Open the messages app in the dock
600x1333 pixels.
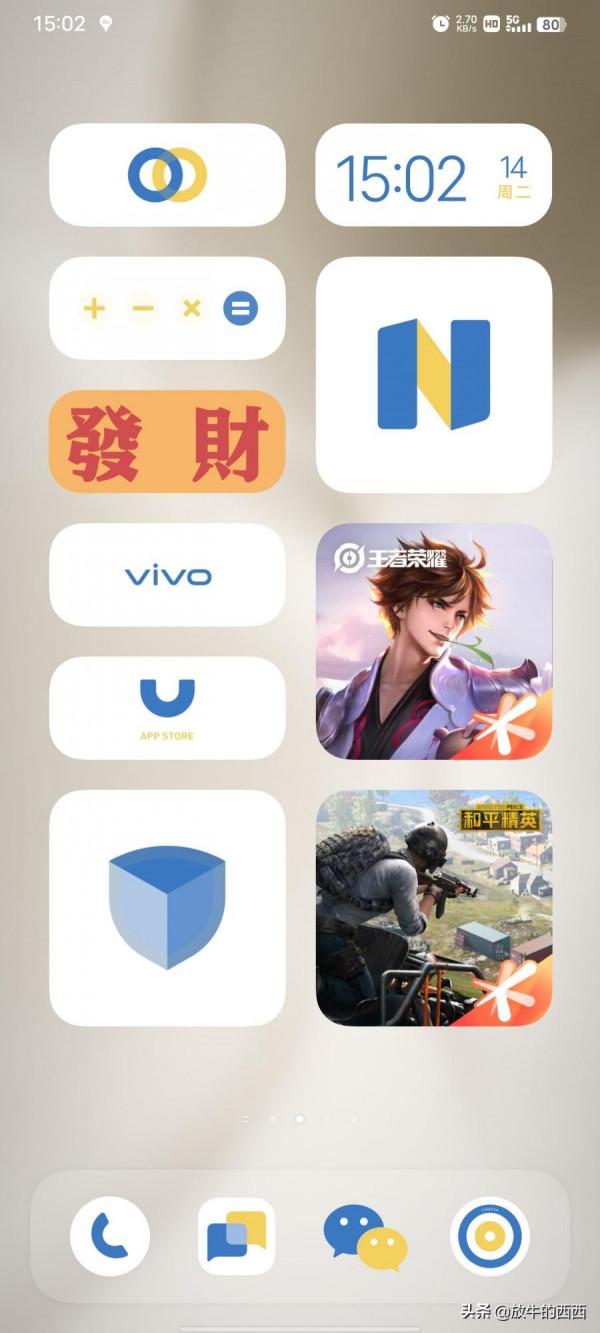(x=237, y=1236)
